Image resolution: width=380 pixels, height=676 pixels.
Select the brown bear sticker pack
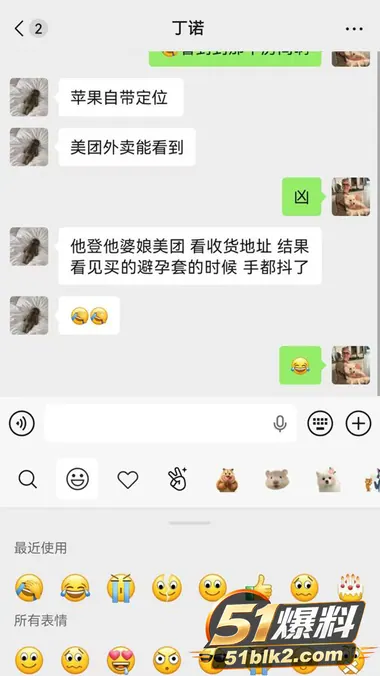point(227,479)
